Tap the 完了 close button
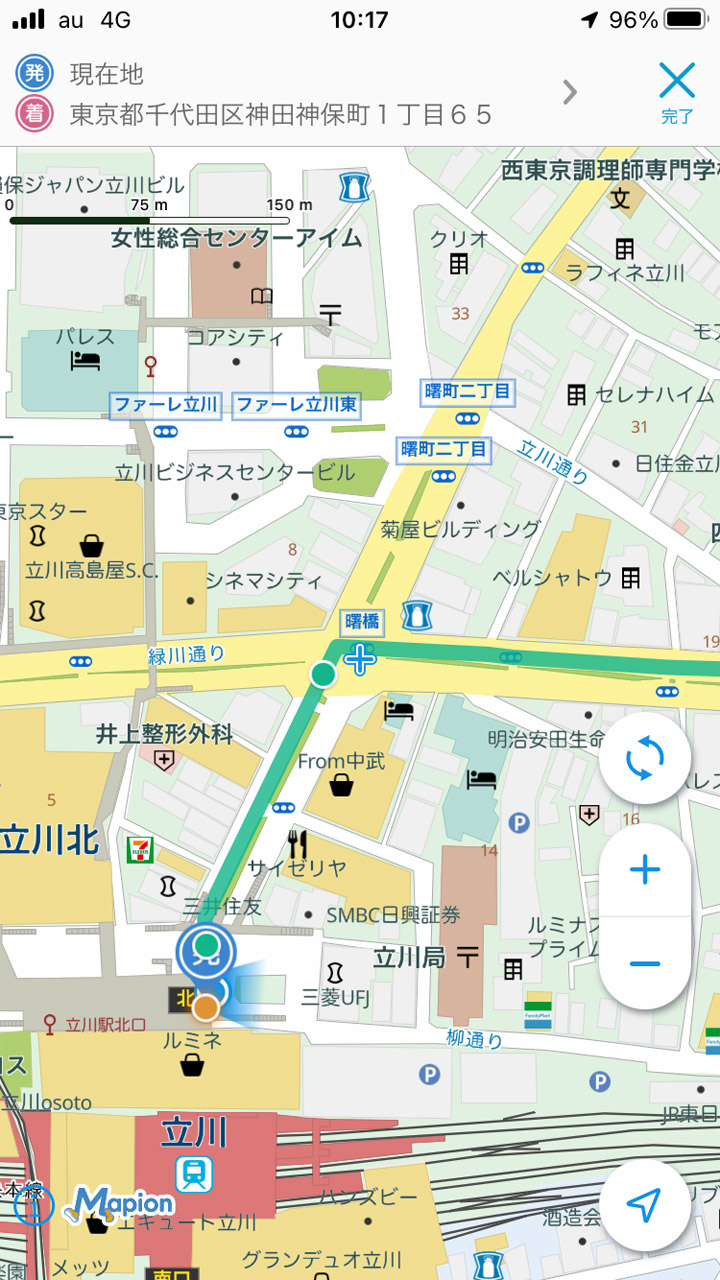This screenshot has height=1280, width=720. tap(676, 90)
